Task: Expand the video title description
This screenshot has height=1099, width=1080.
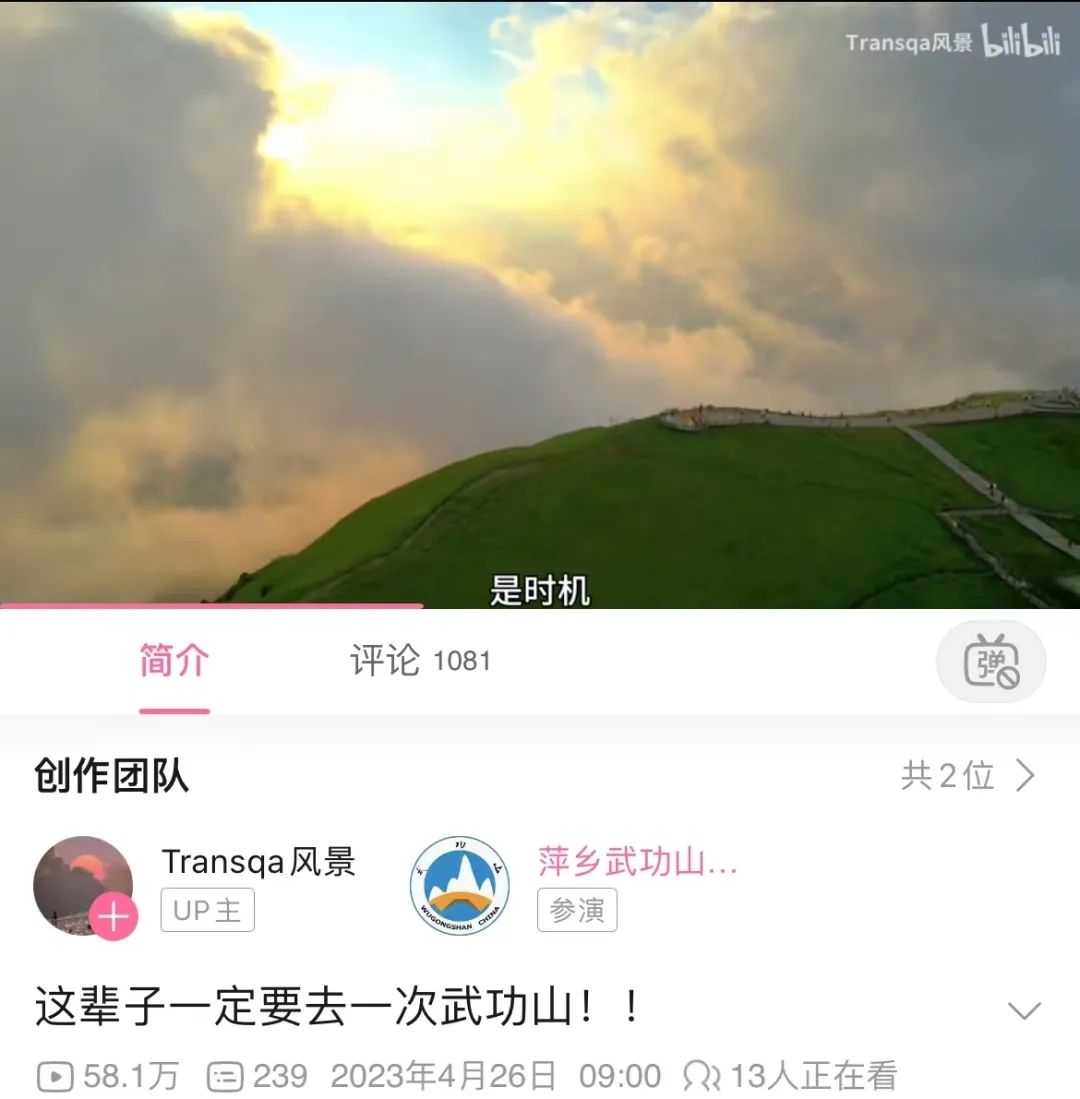Action: click(1024, 1010)
